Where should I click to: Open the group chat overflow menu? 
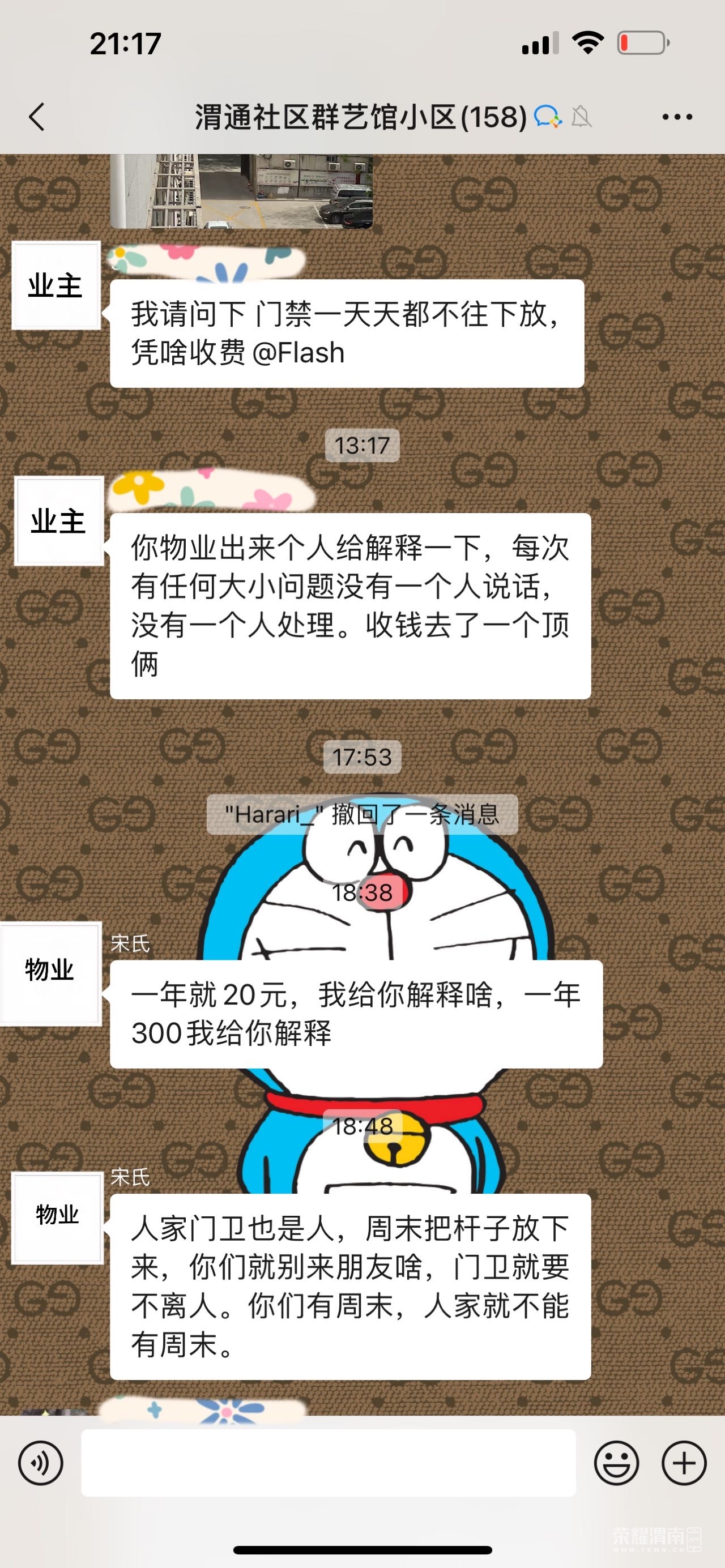677,117
